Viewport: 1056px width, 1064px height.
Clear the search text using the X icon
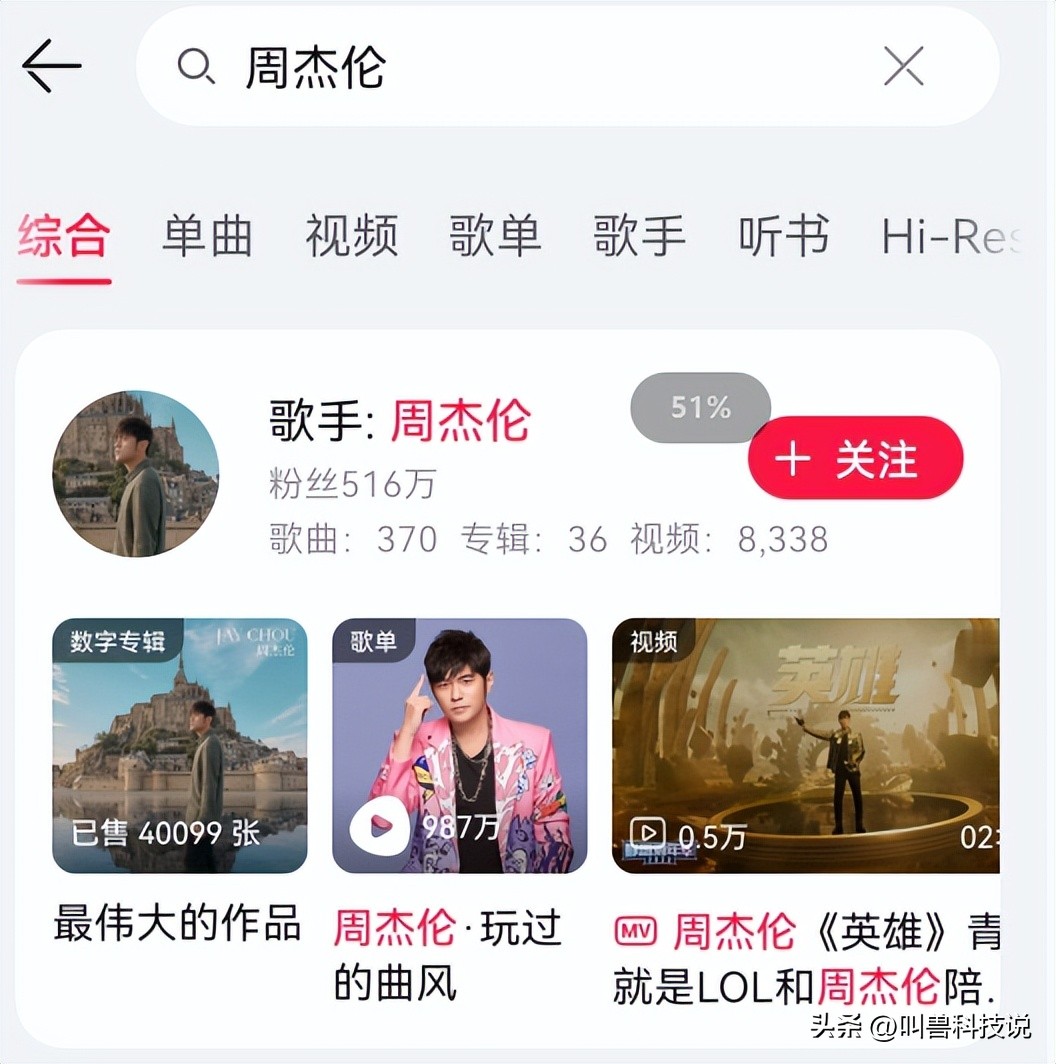coord(903,65)
